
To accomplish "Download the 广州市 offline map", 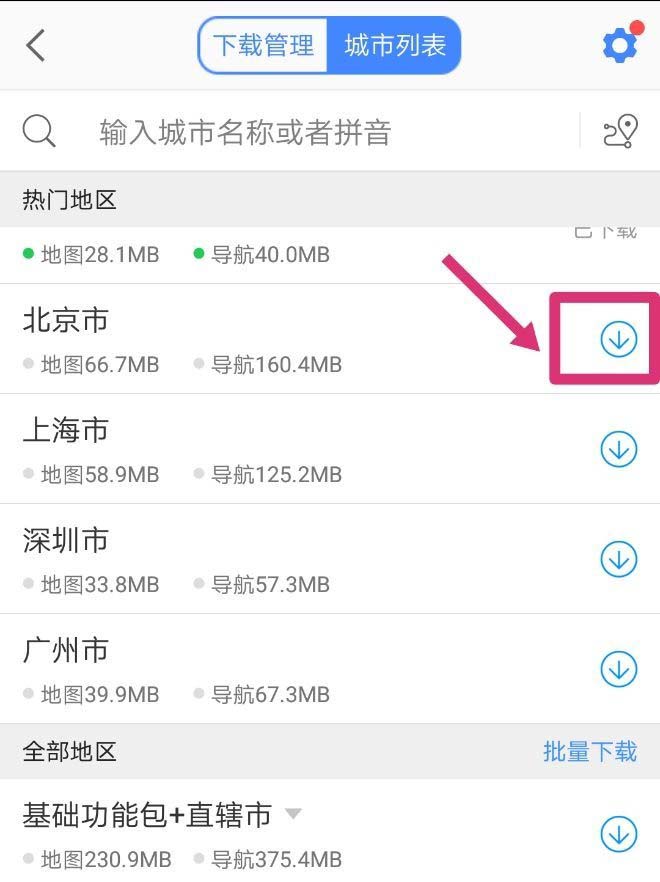I will (x=619, y=668).
